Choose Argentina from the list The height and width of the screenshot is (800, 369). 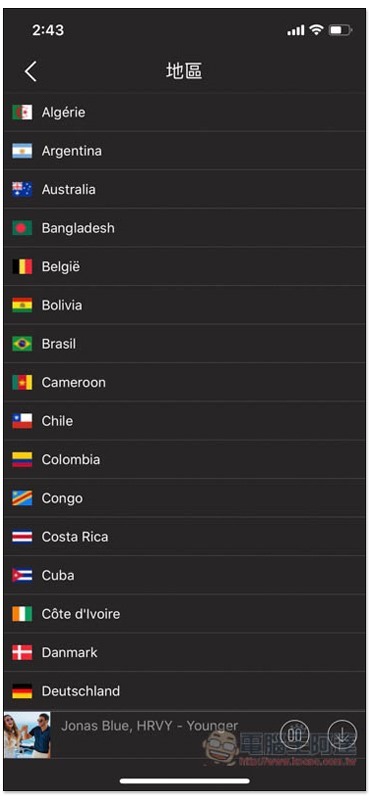coord(185,151)
